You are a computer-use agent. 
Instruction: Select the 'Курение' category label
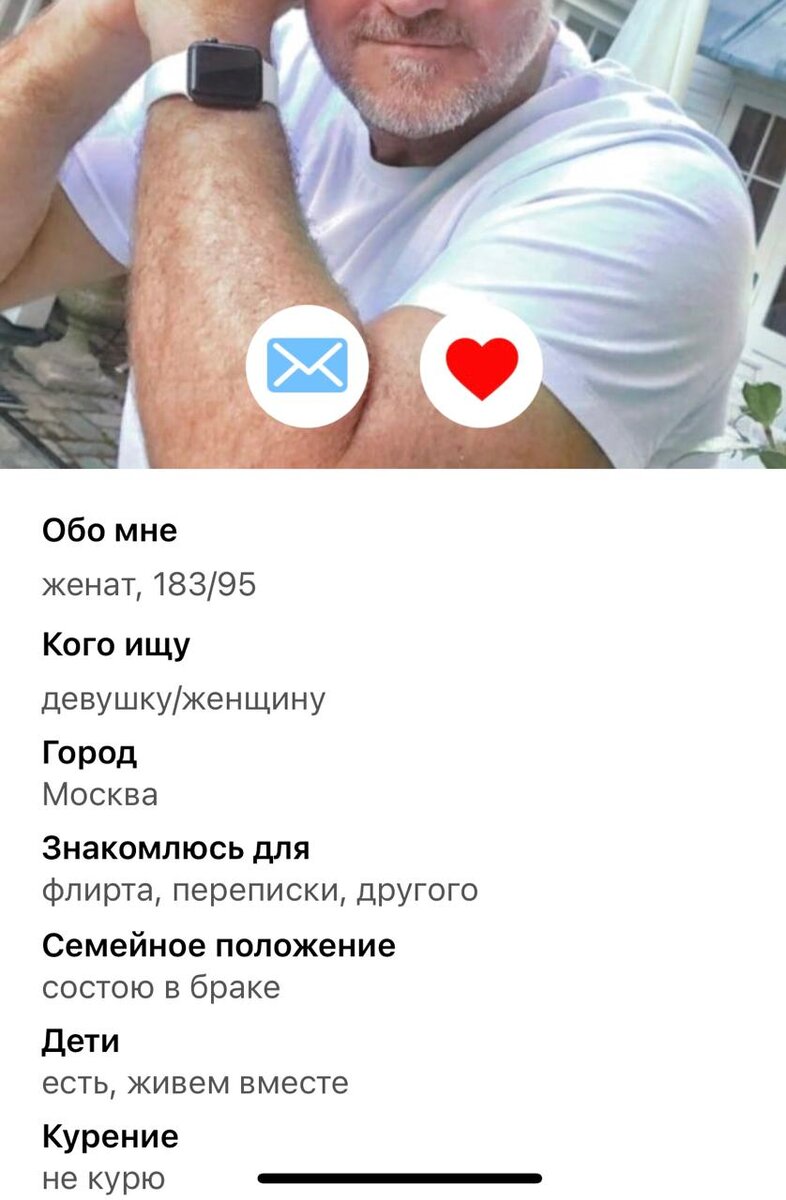(x=109, y=1135)
